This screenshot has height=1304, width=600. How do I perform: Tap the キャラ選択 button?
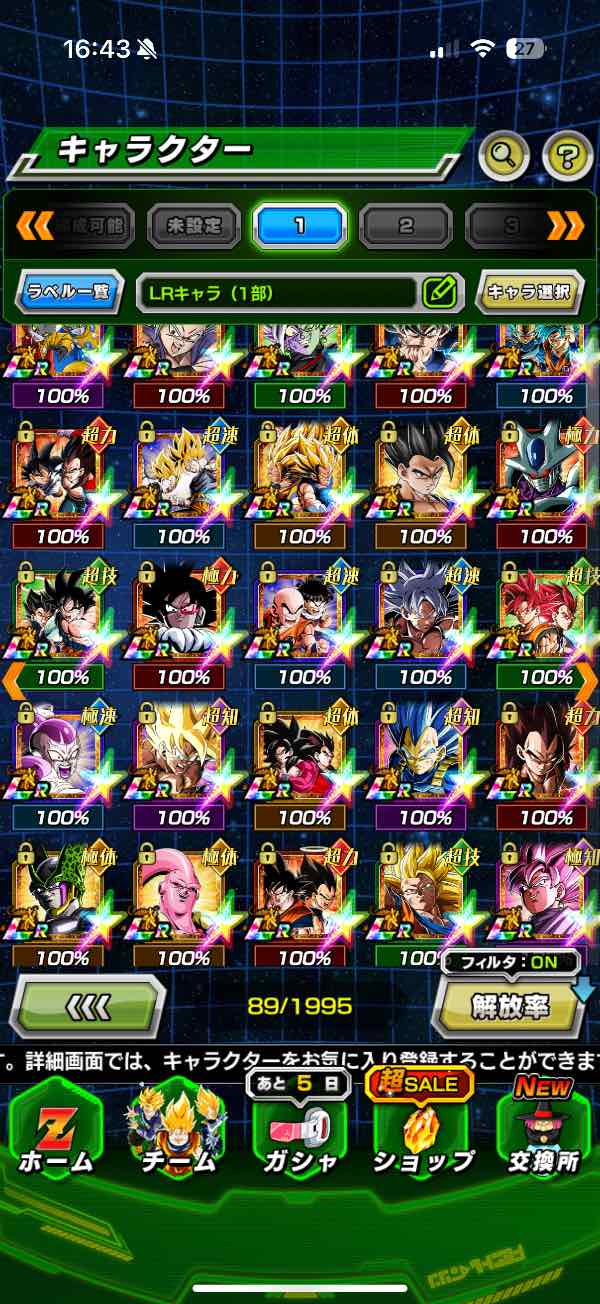tap(529, 293)
